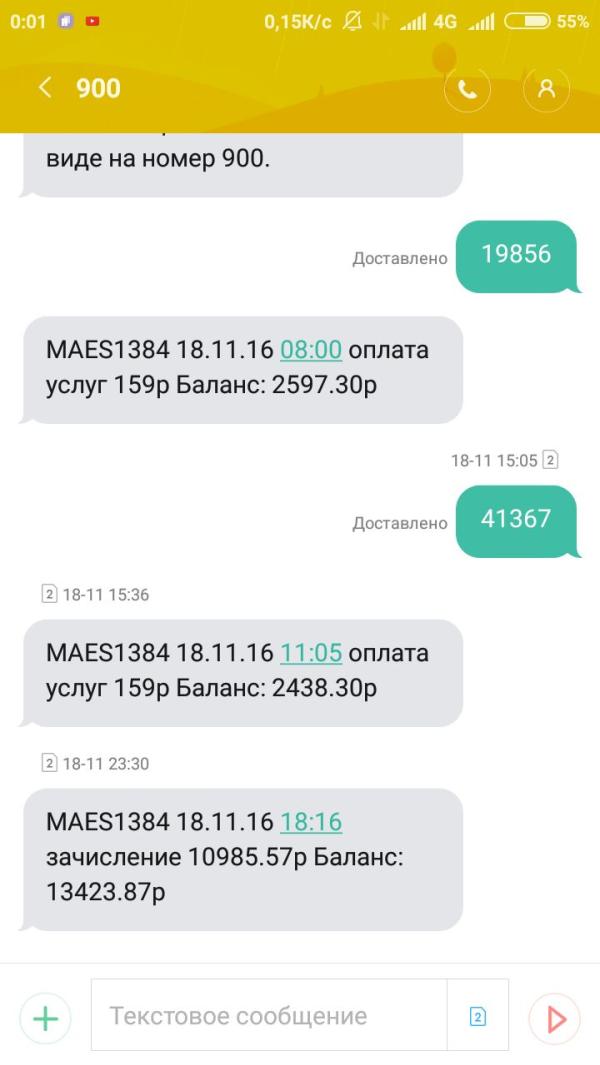This screenshot has width=600, height=1065.
Task: Focus the Текстовое сообщение text field
Action: coord(268,1016)
